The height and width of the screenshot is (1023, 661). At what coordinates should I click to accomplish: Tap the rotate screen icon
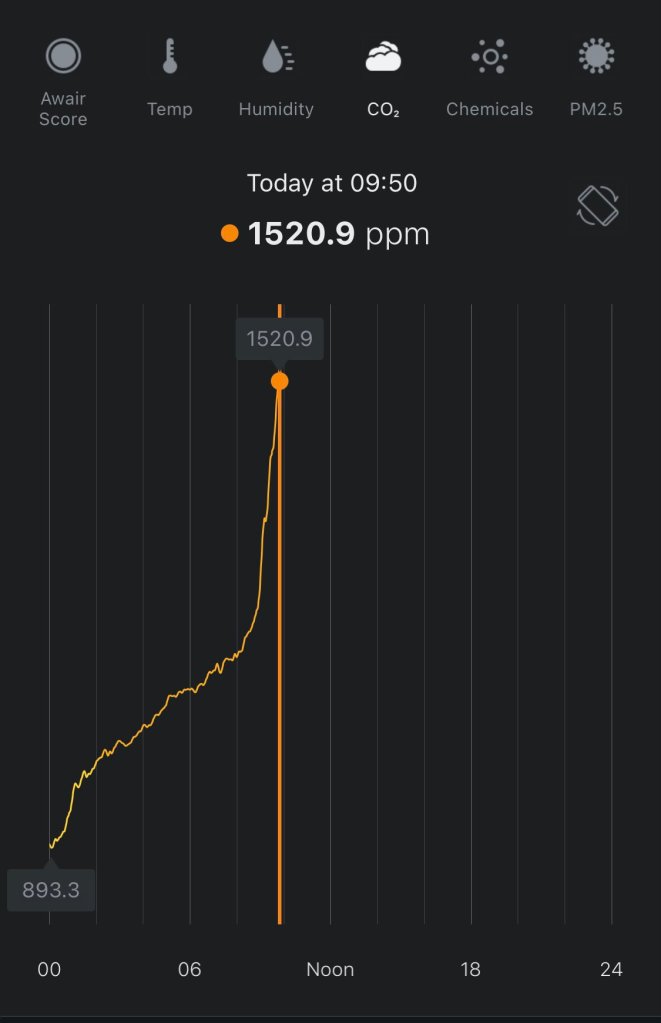point(598,206)
